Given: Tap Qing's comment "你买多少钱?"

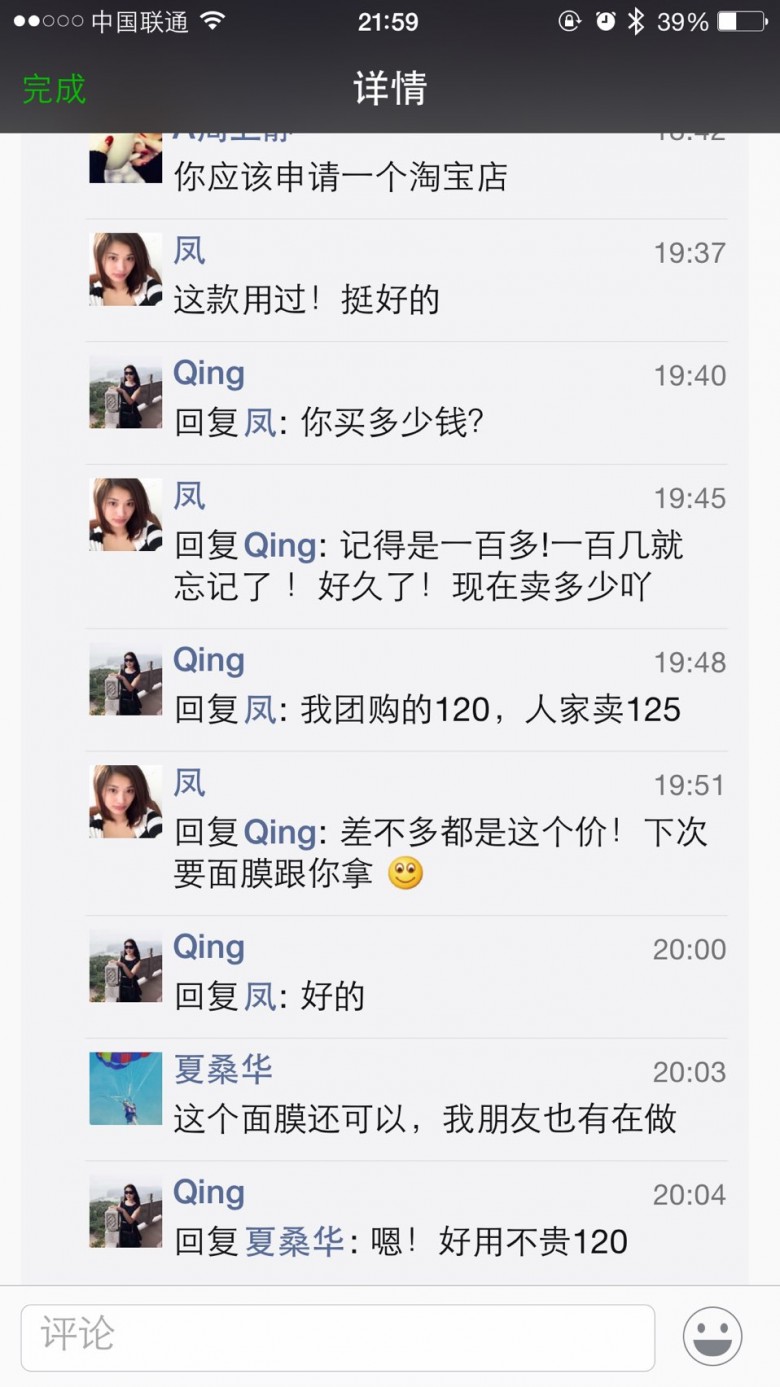Looking at the screenshot, I should [x=392, y=422].
